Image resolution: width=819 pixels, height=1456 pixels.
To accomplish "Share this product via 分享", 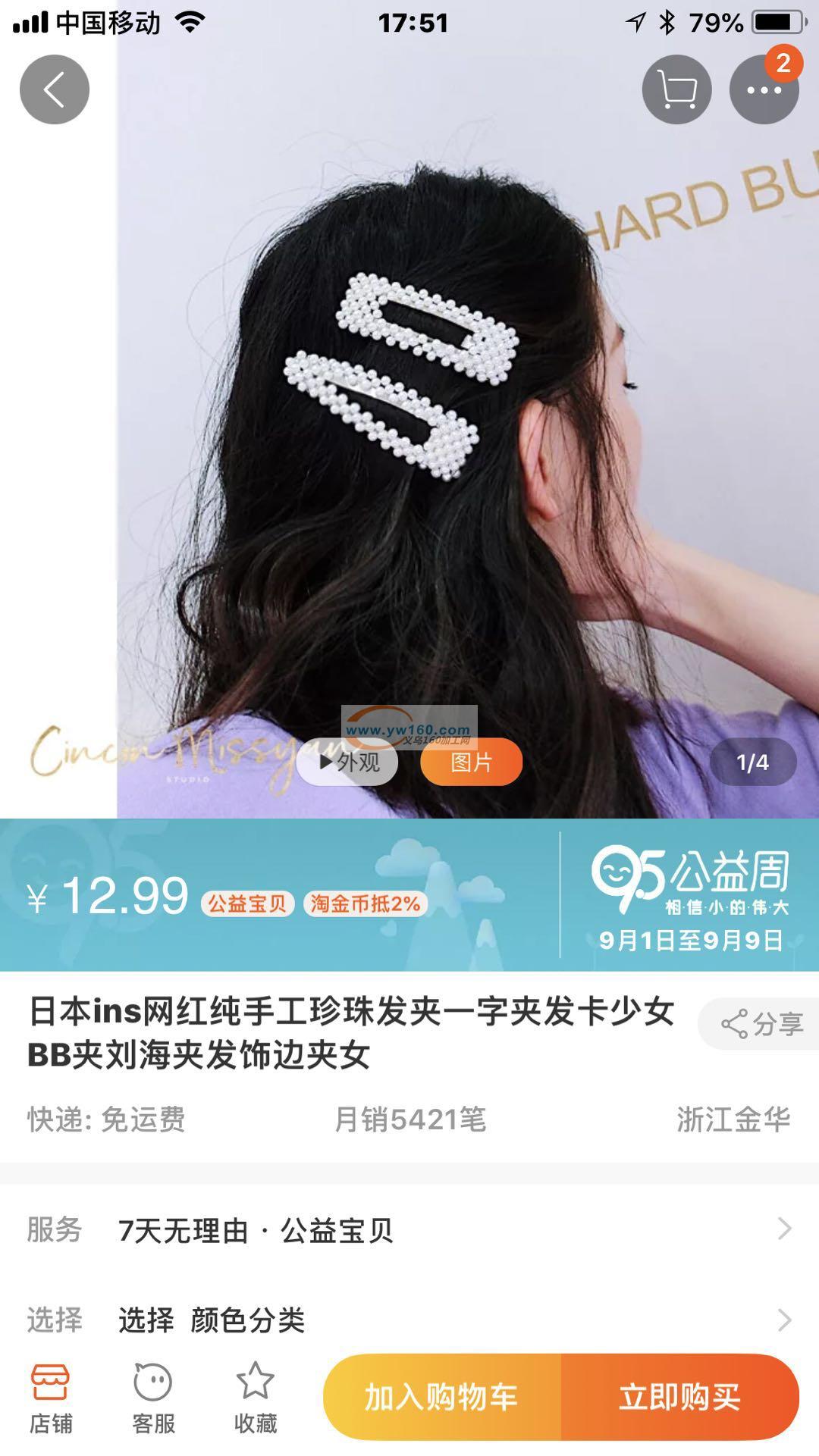I will (x=761, y=1024).
